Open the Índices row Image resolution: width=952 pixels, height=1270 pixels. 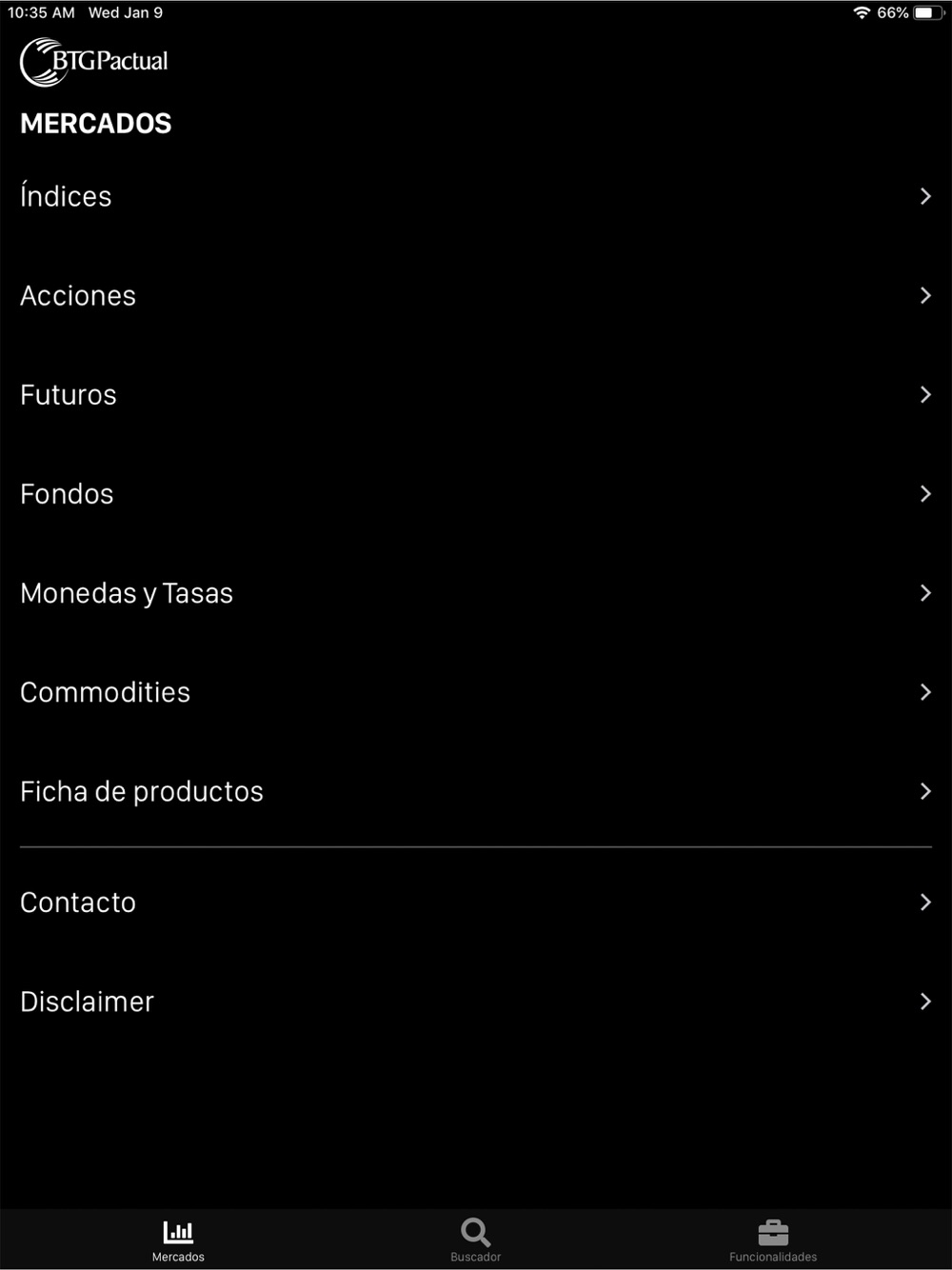(x=475, y=196)
